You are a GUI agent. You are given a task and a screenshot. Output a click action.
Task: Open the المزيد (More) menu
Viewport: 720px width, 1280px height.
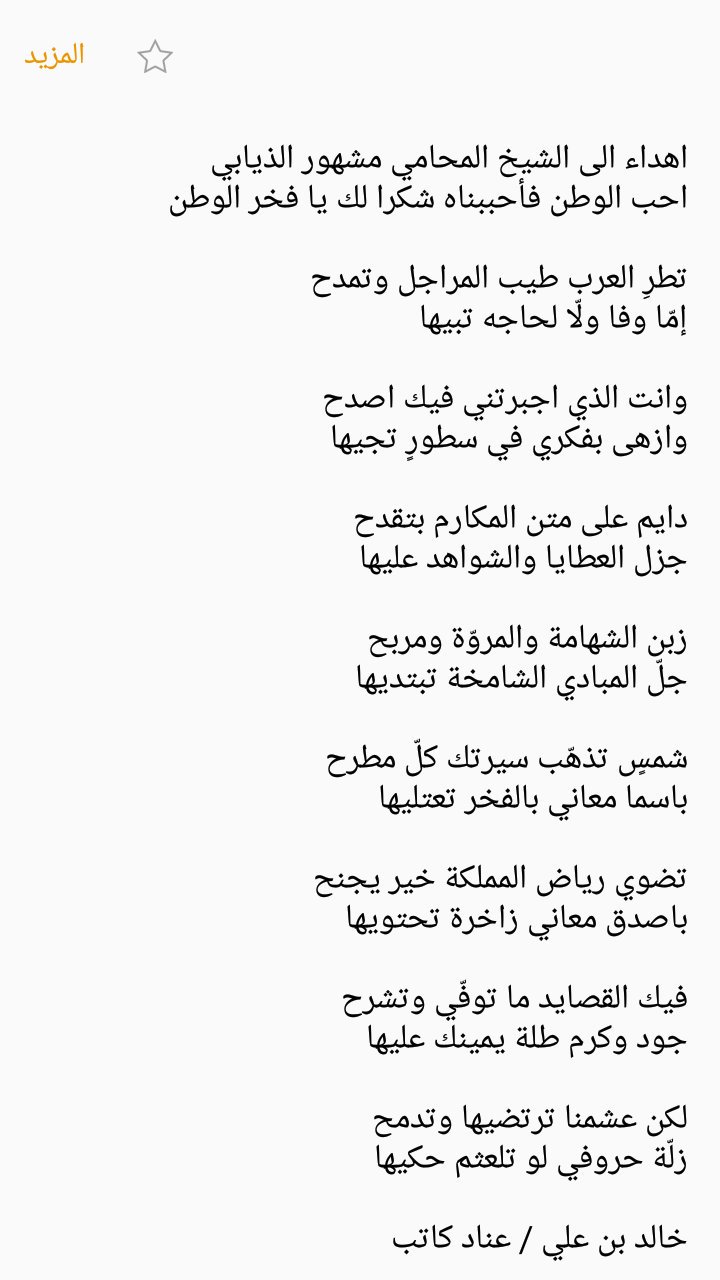[55, 55]
